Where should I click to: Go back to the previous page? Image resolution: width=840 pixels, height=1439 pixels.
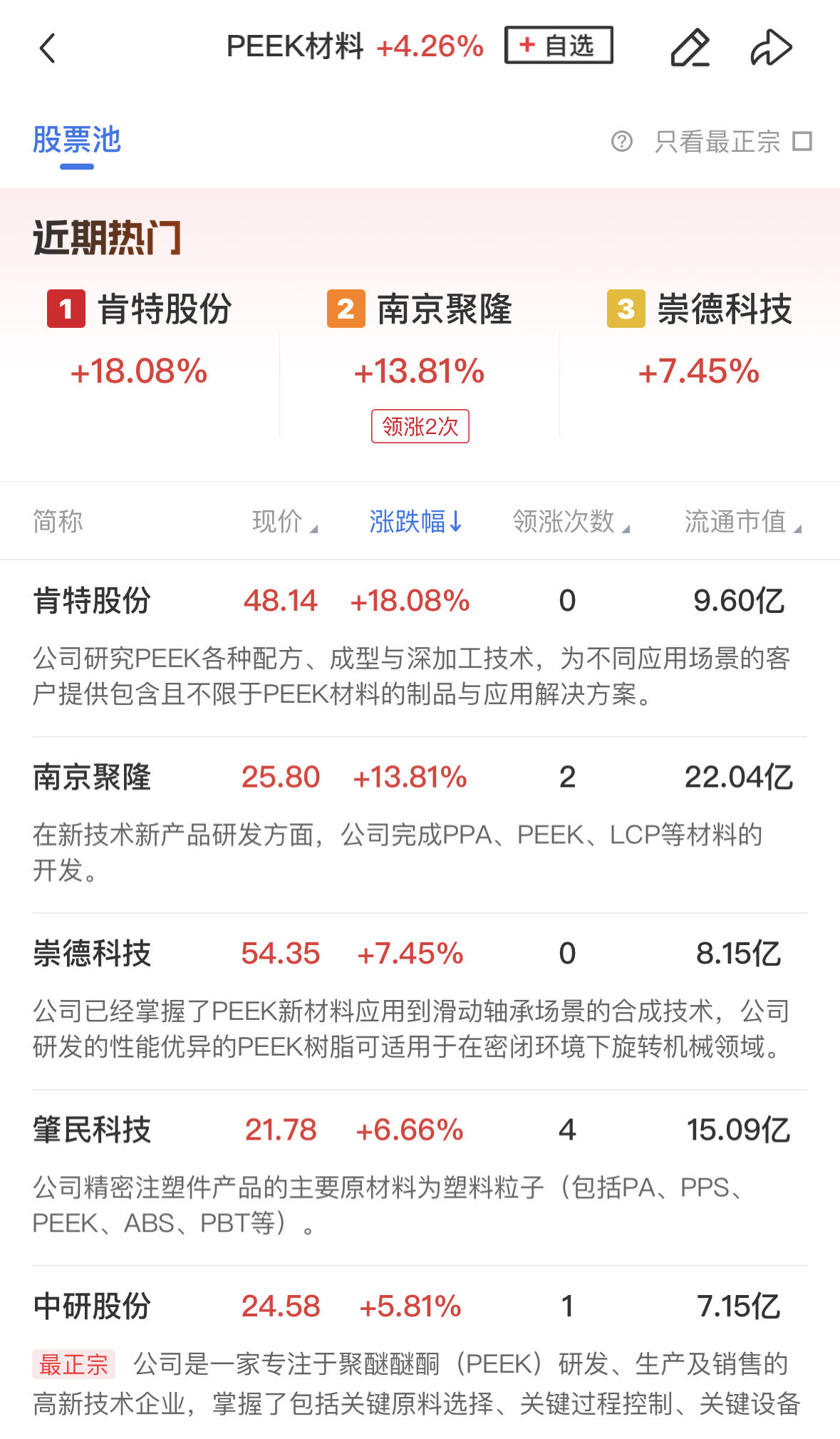click(x=47, y=48)
